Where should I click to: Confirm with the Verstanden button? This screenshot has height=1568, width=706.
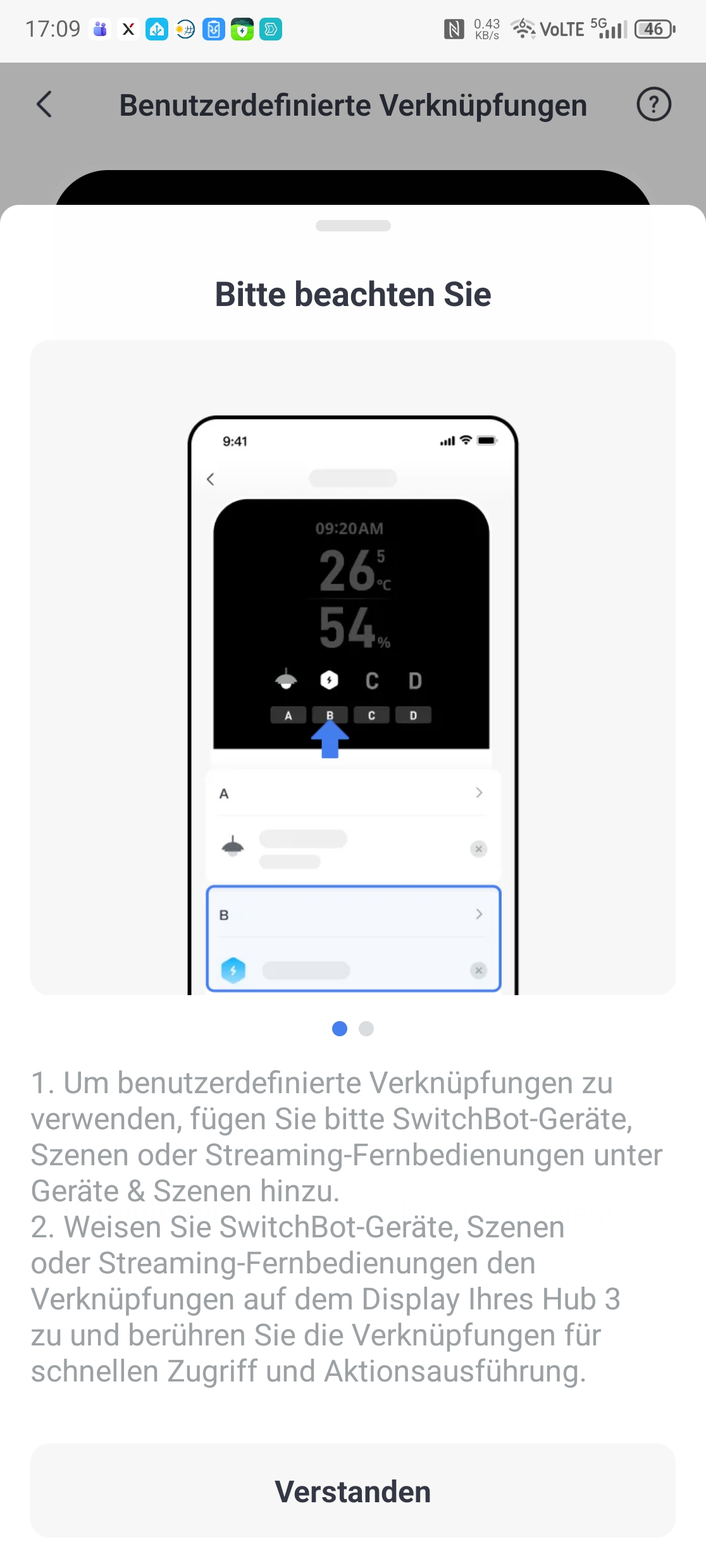353,1491
